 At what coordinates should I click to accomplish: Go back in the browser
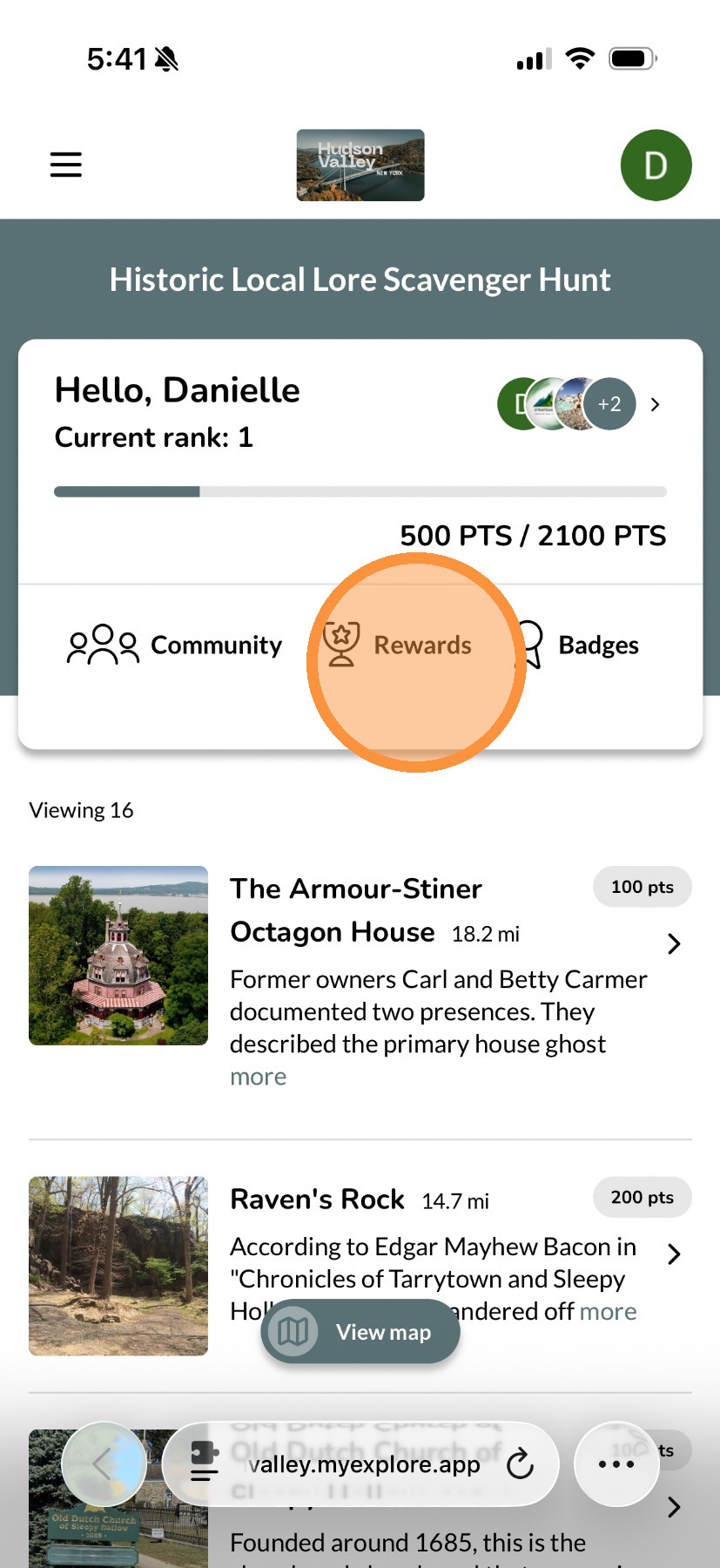(104, 1464)
